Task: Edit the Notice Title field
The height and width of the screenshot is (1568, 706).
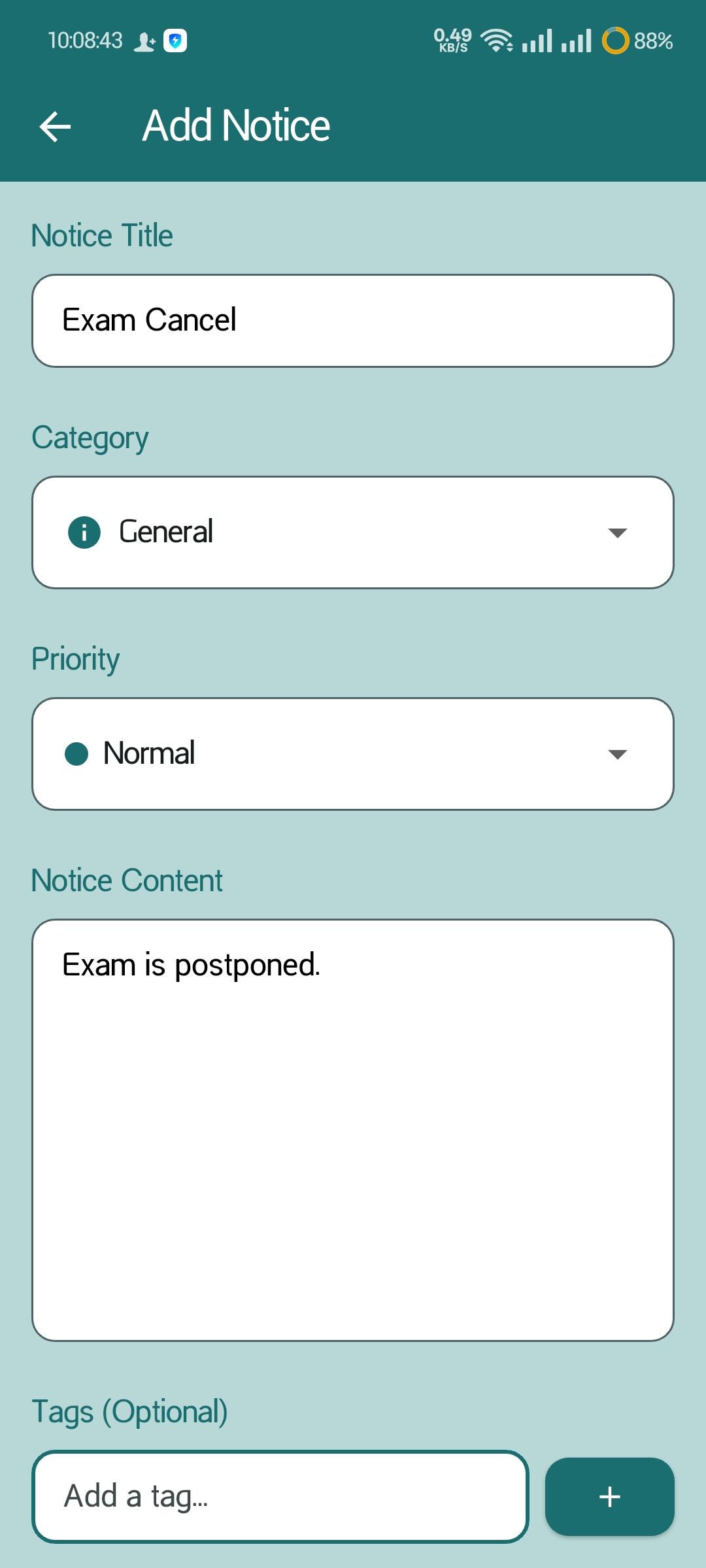Action: (353, 321)
